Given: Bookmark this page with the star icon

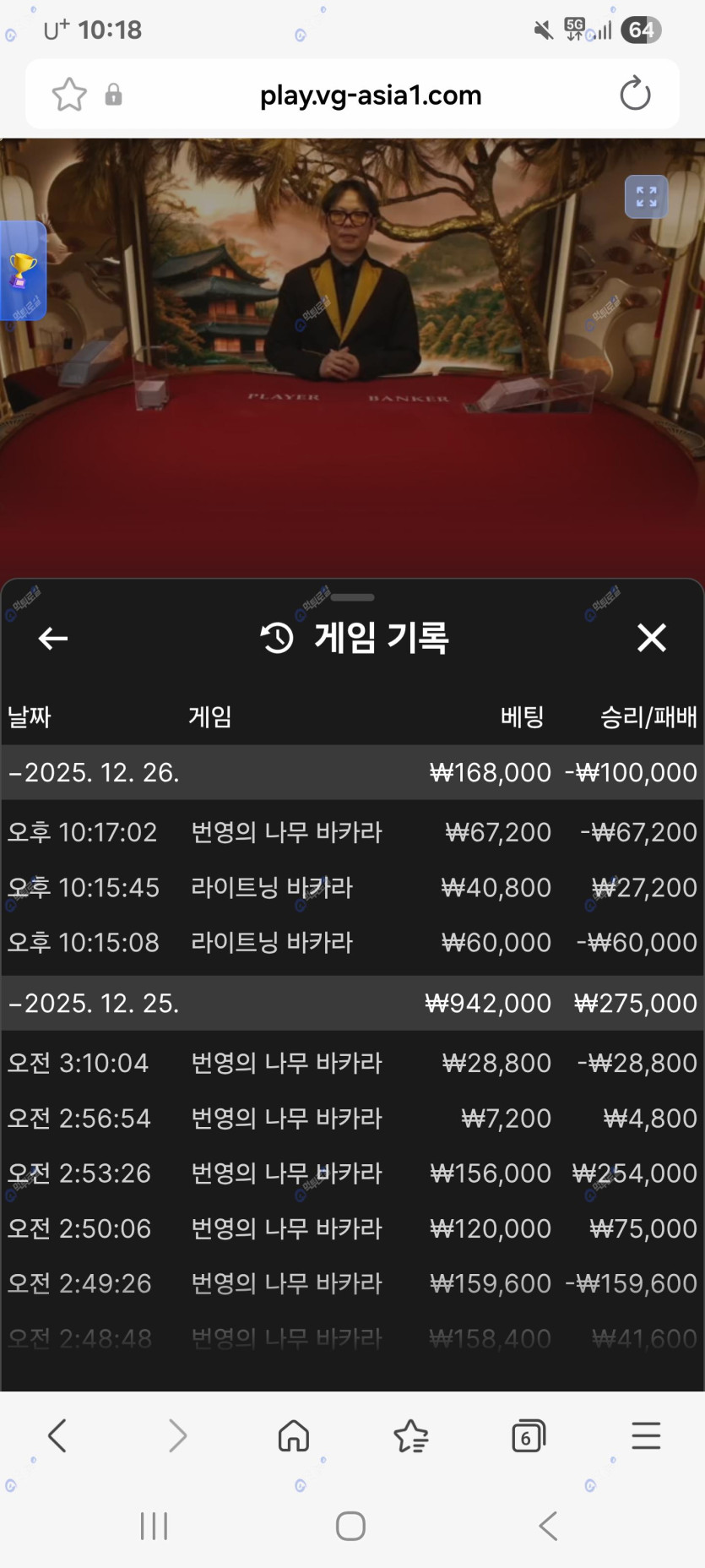Looking at the screenshot, I should point(69,95).
